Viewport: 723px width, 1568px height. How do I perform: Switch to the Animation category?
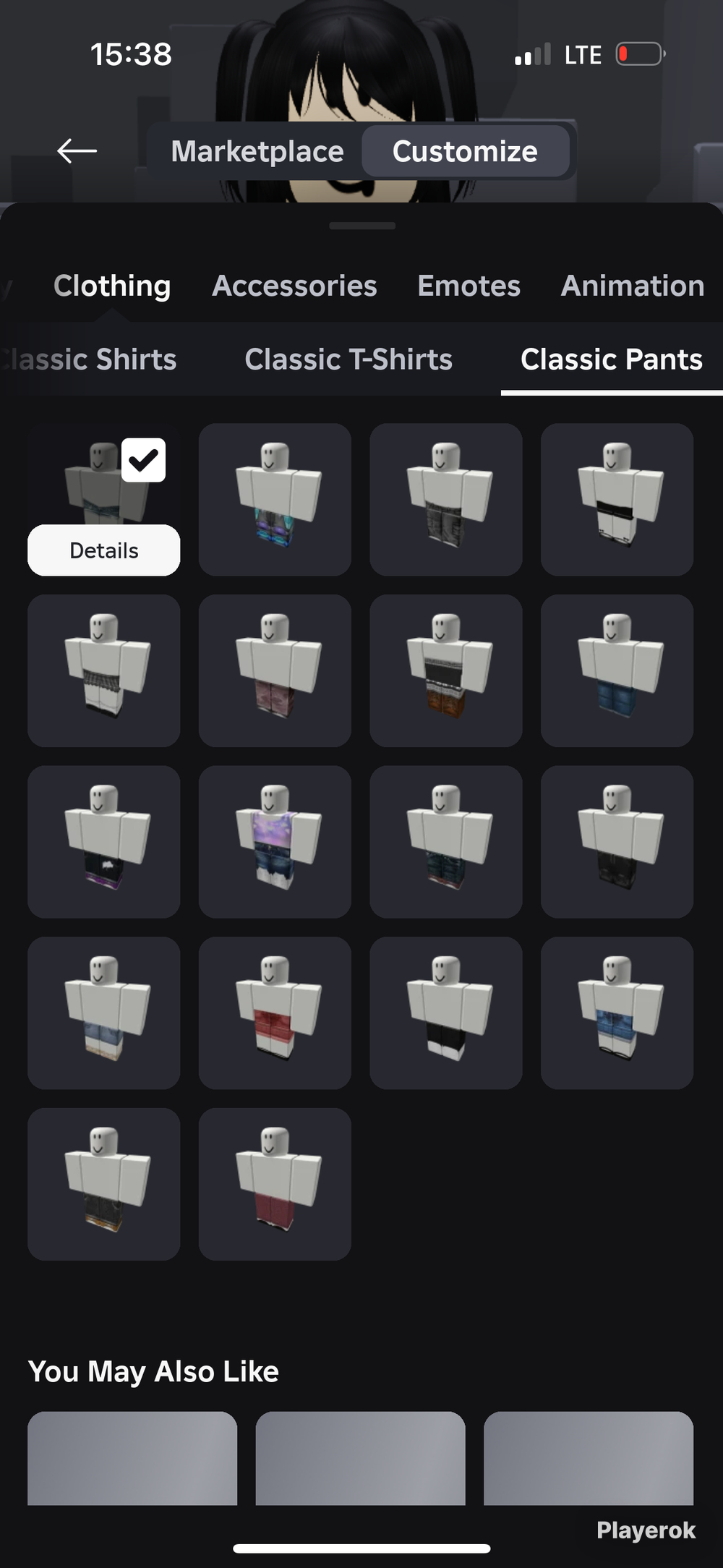pyautogui.click(x=633, y=286)
